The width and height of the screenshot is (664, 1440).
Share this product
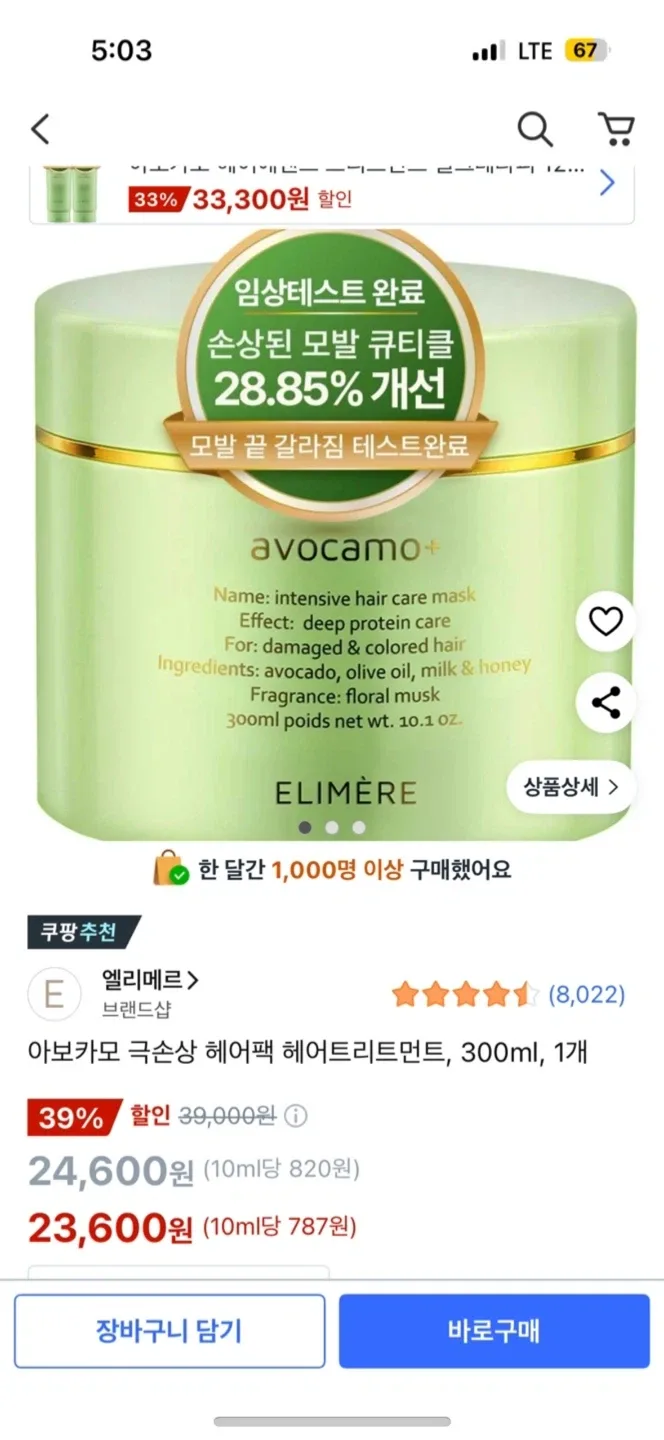(606, 703)
